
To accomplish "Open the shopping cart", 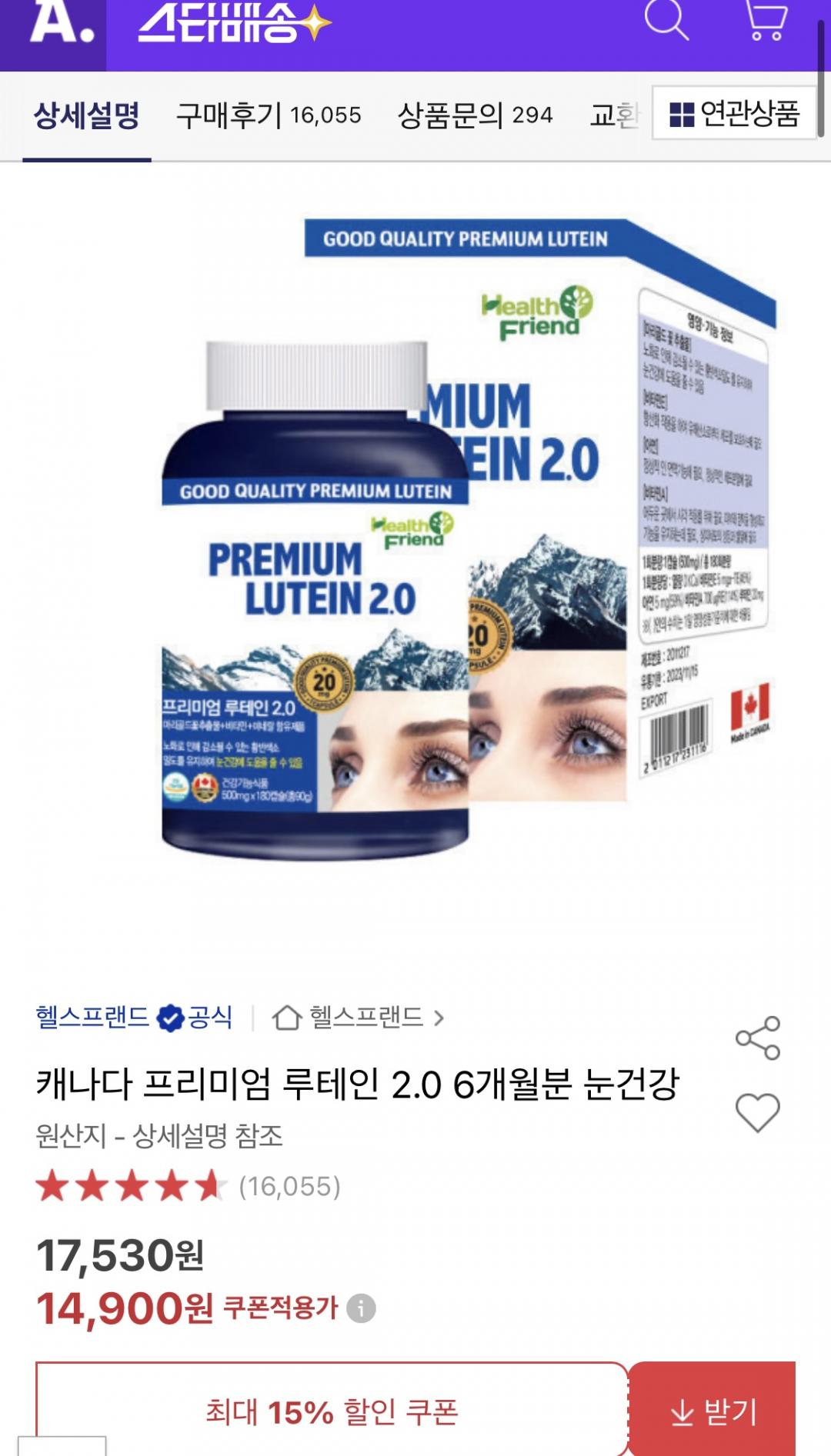I will point(766,20).
